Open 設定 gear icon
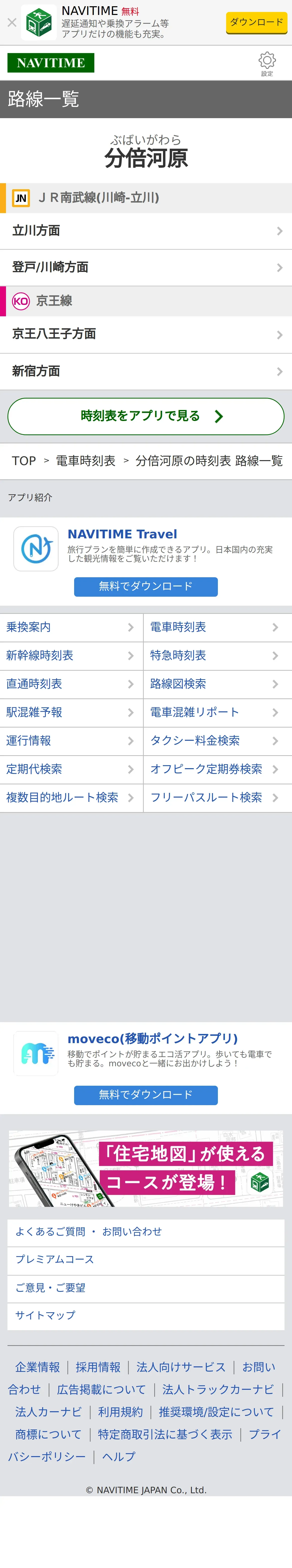The width and height of the screenshot is (292, 1568). [x=267, y=63]
